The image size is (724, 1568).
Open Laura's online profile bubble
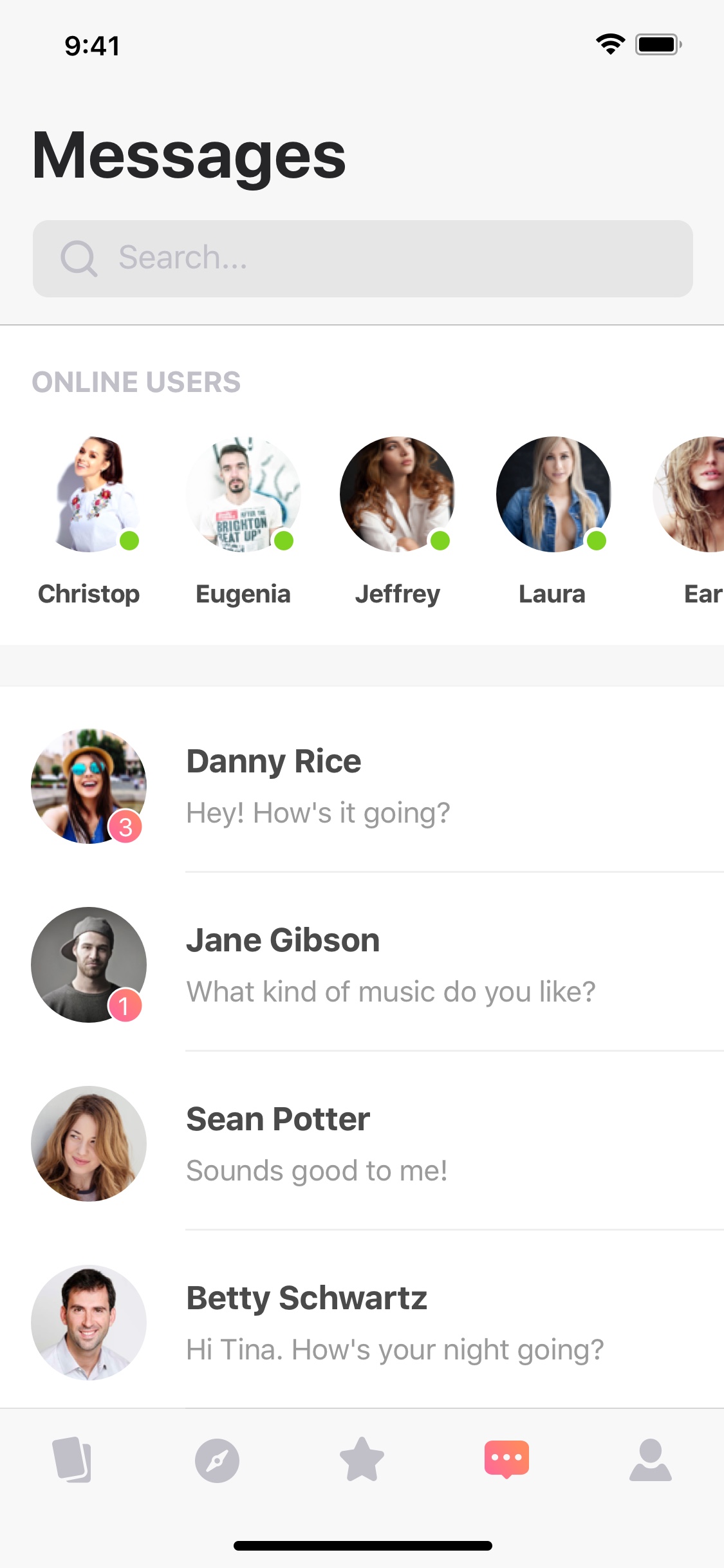[x=553, y=494]
